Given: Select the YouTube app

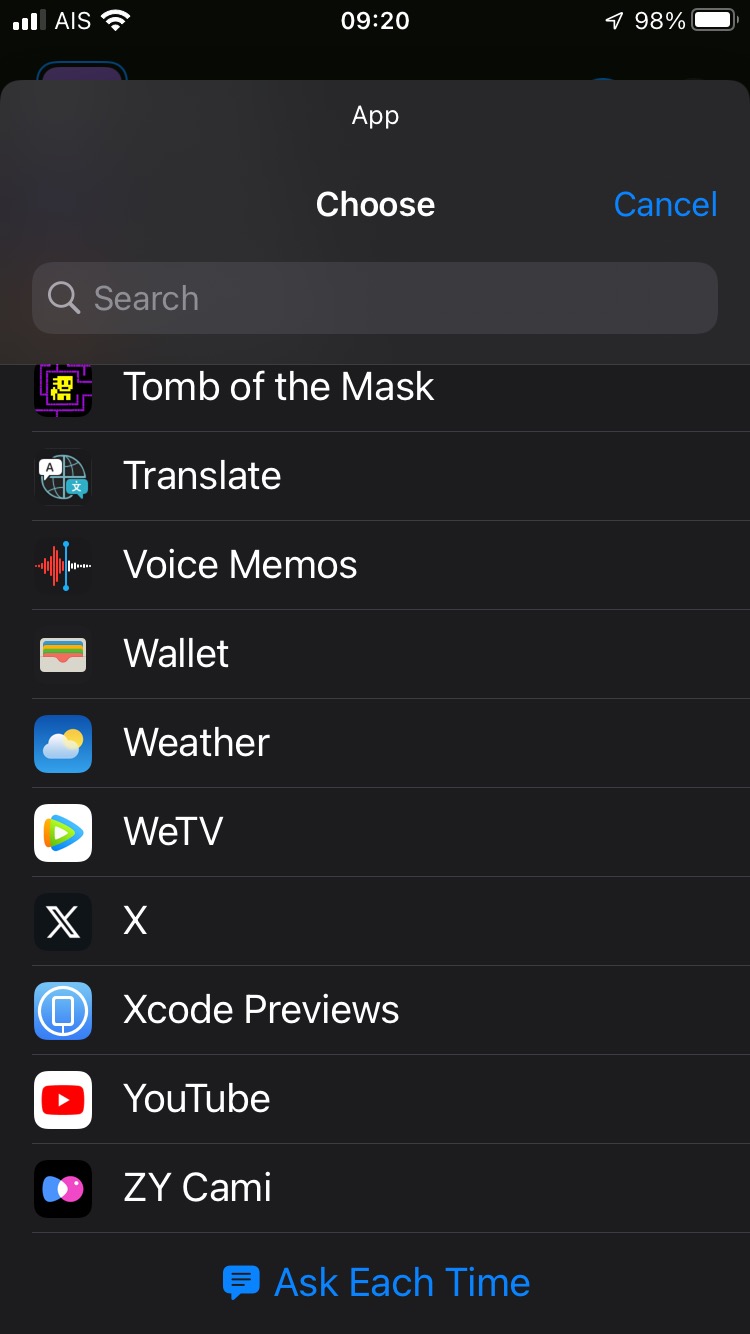Looking at the screenshot, I should tap(197, 1099).
